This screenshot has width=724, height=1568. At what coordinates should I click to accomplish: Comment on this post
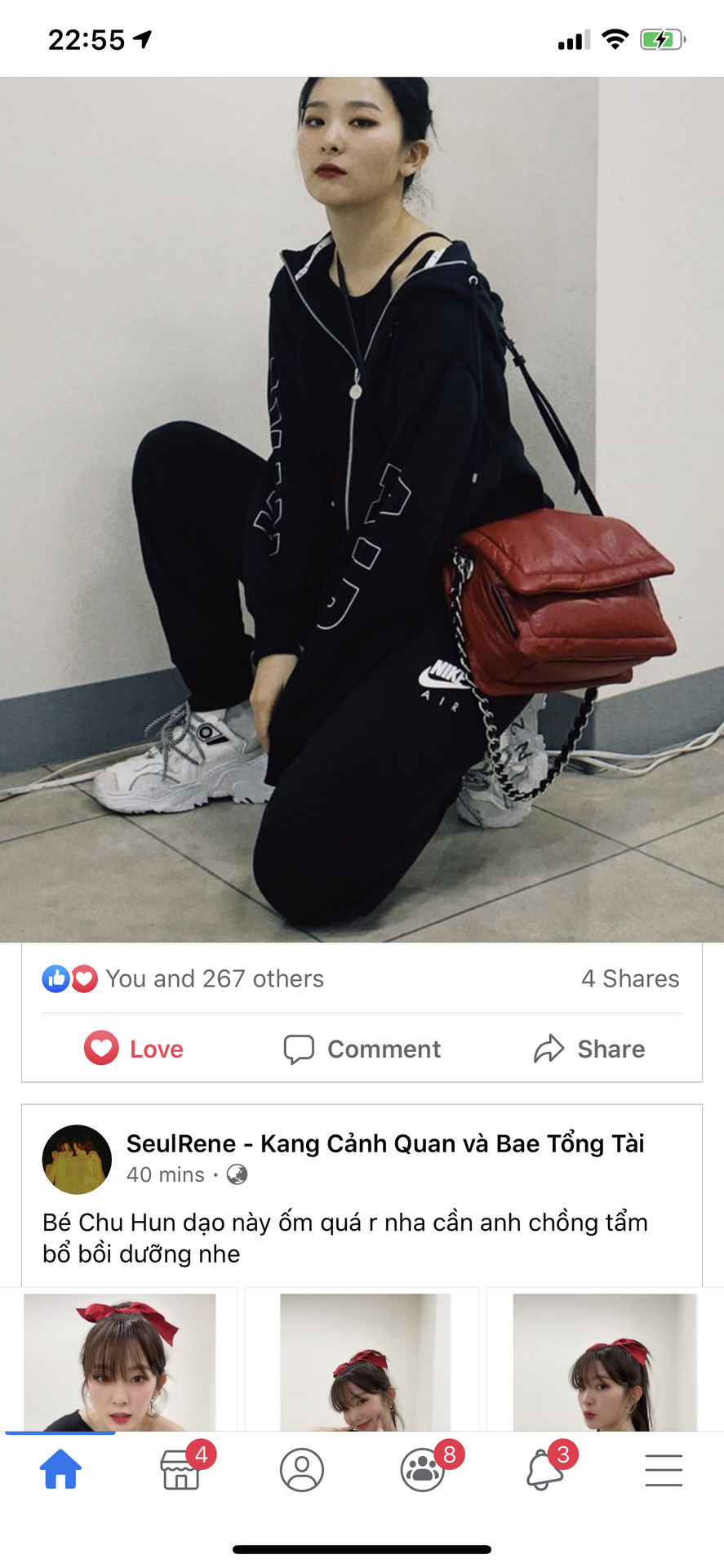click(x=362, y=1049)
